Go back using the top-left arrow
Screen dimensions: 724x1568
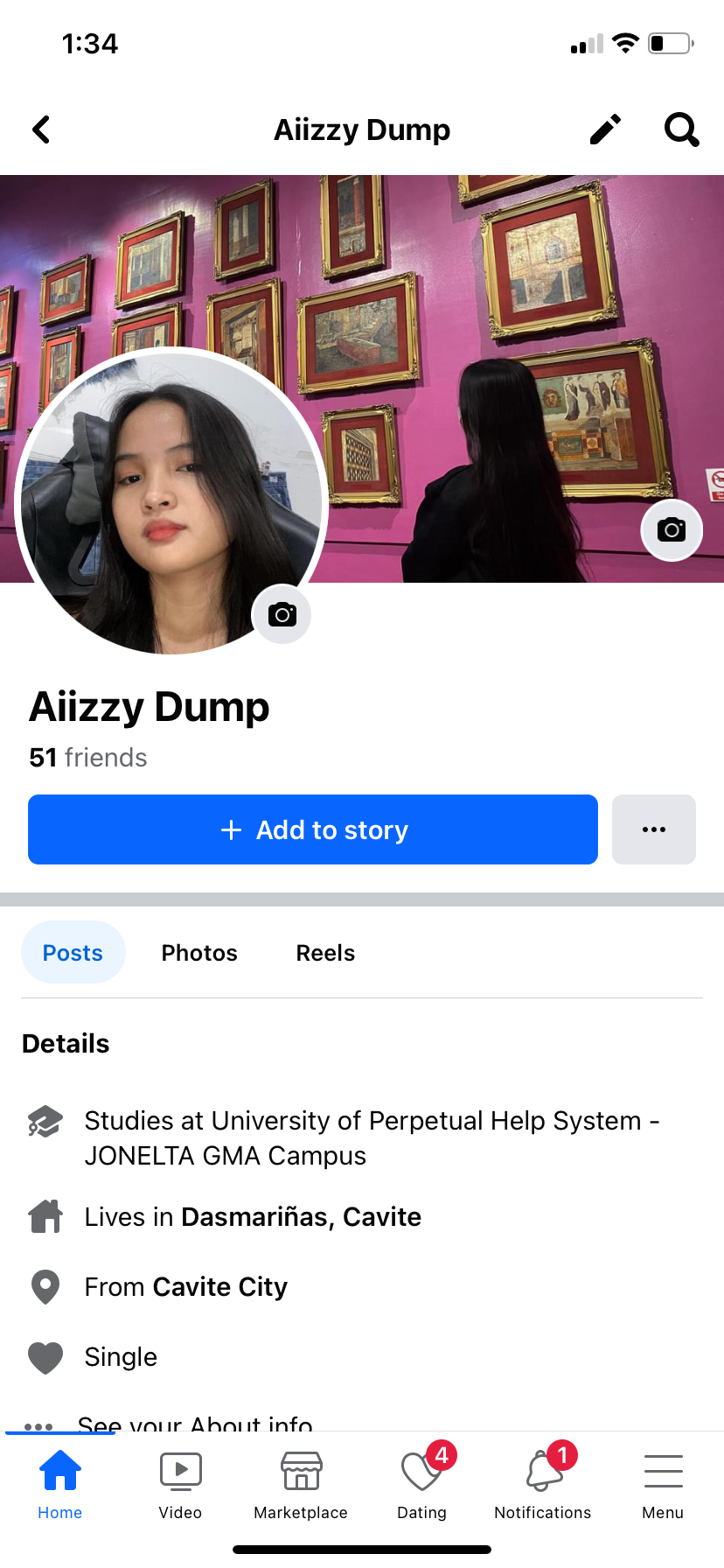point(41,129)
